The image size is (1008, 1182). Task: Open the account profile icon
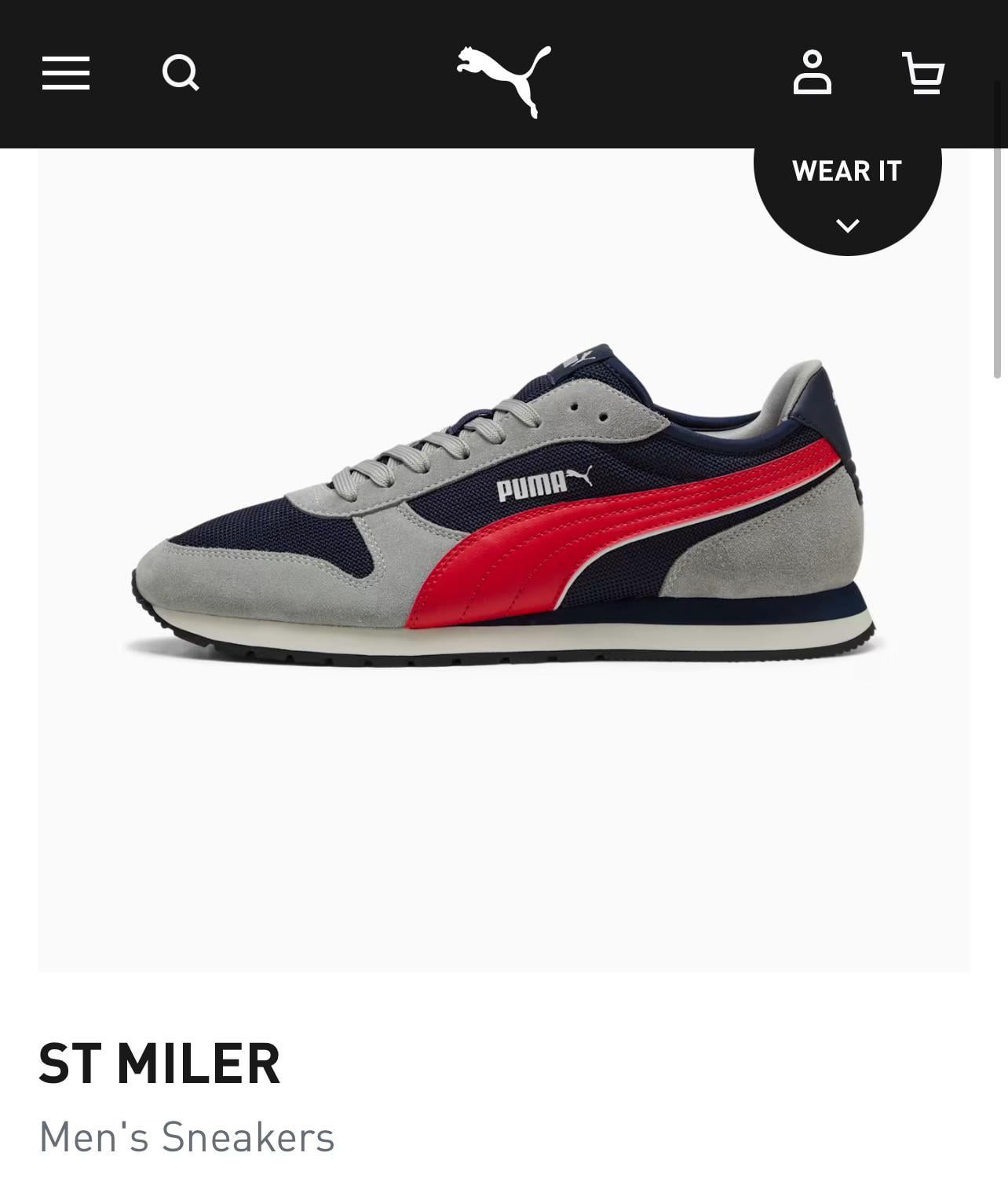812,73
